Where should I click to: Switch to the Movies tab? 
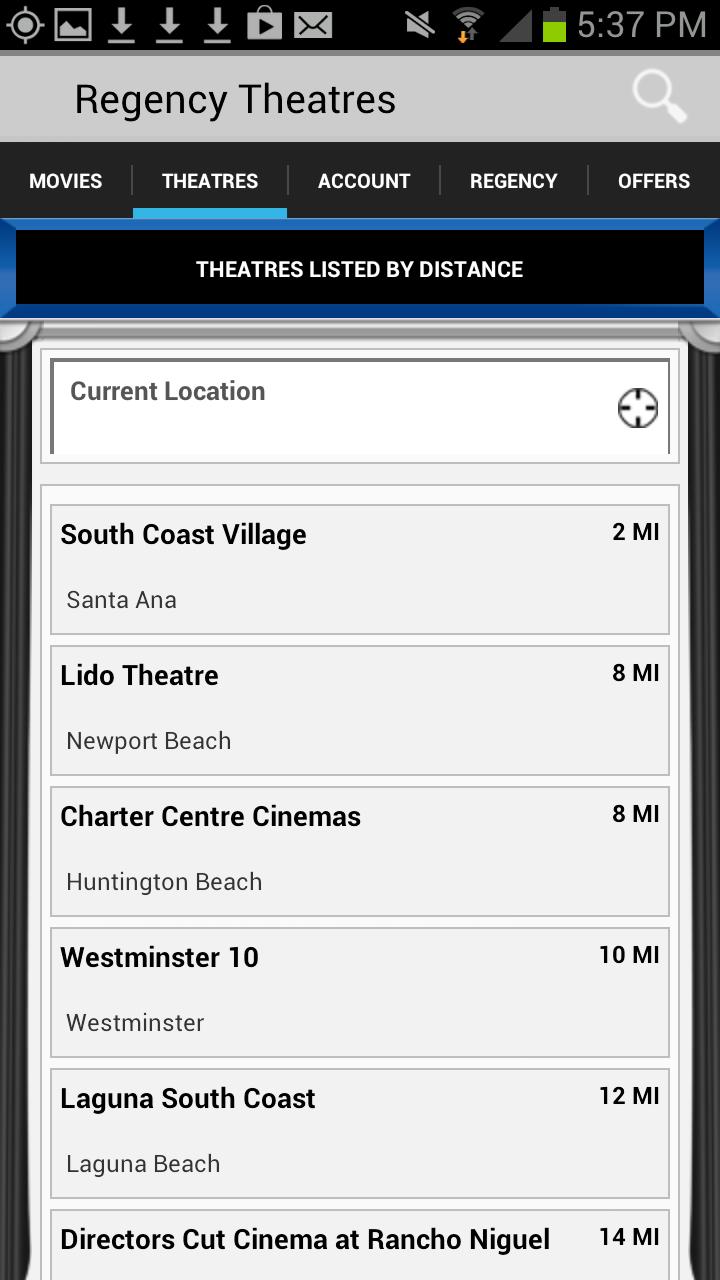click(x=66, y=181)
